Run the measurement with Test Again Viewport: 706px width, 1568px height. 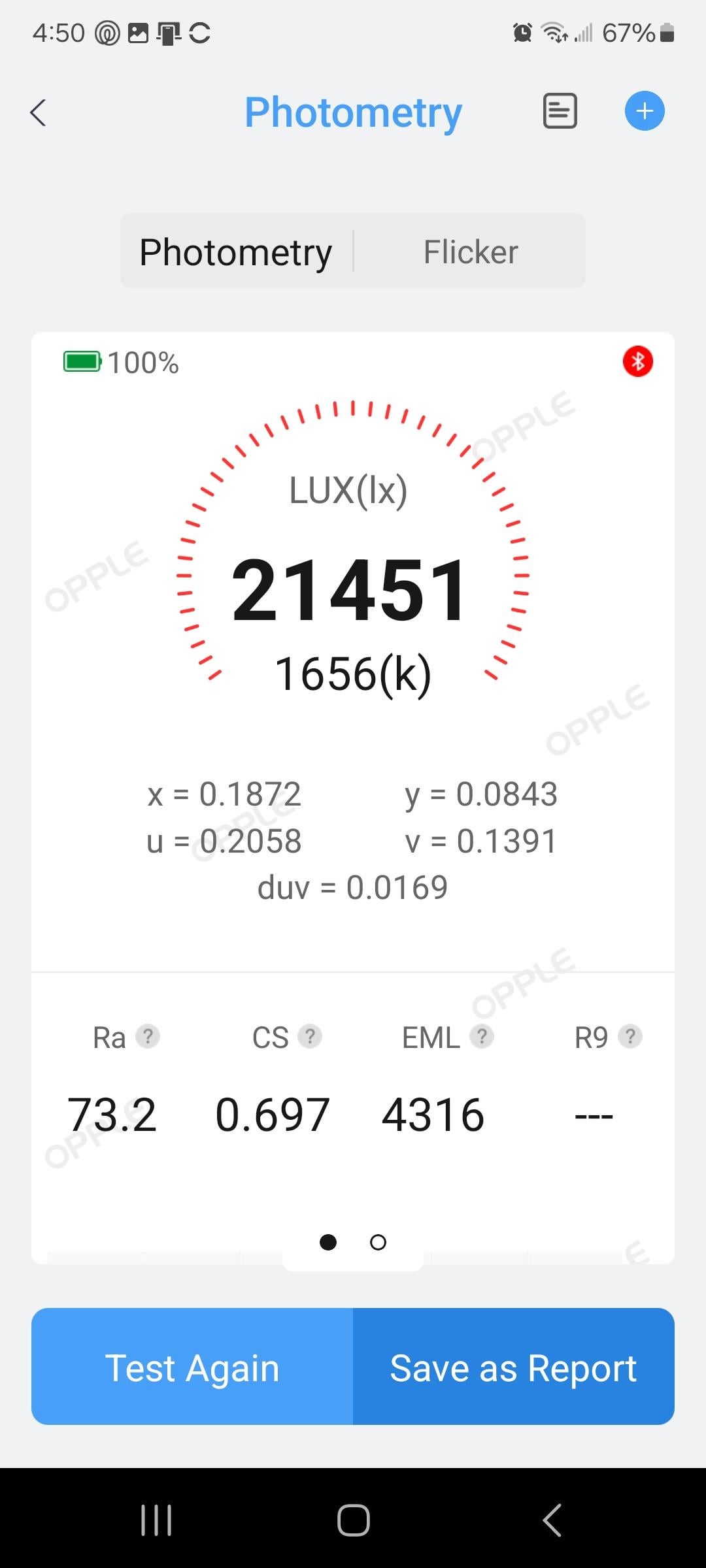click(192, 1367)
